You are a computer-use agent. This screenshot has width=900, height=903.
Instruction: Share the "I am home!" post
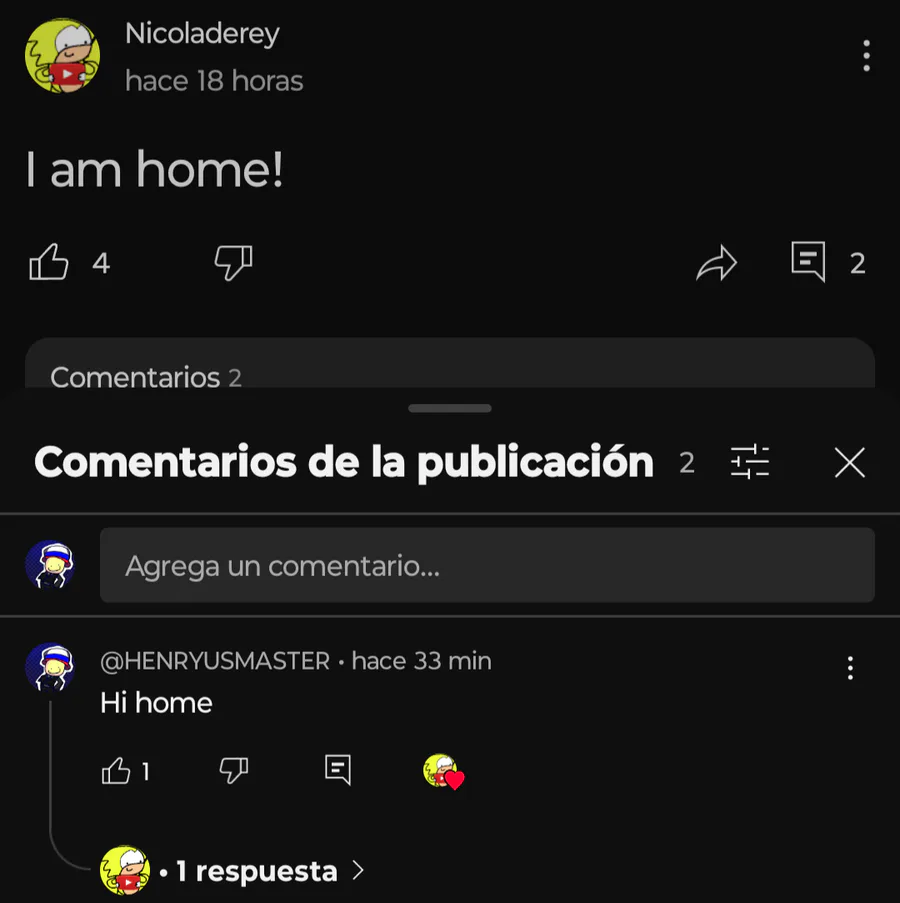coord(716,264)
